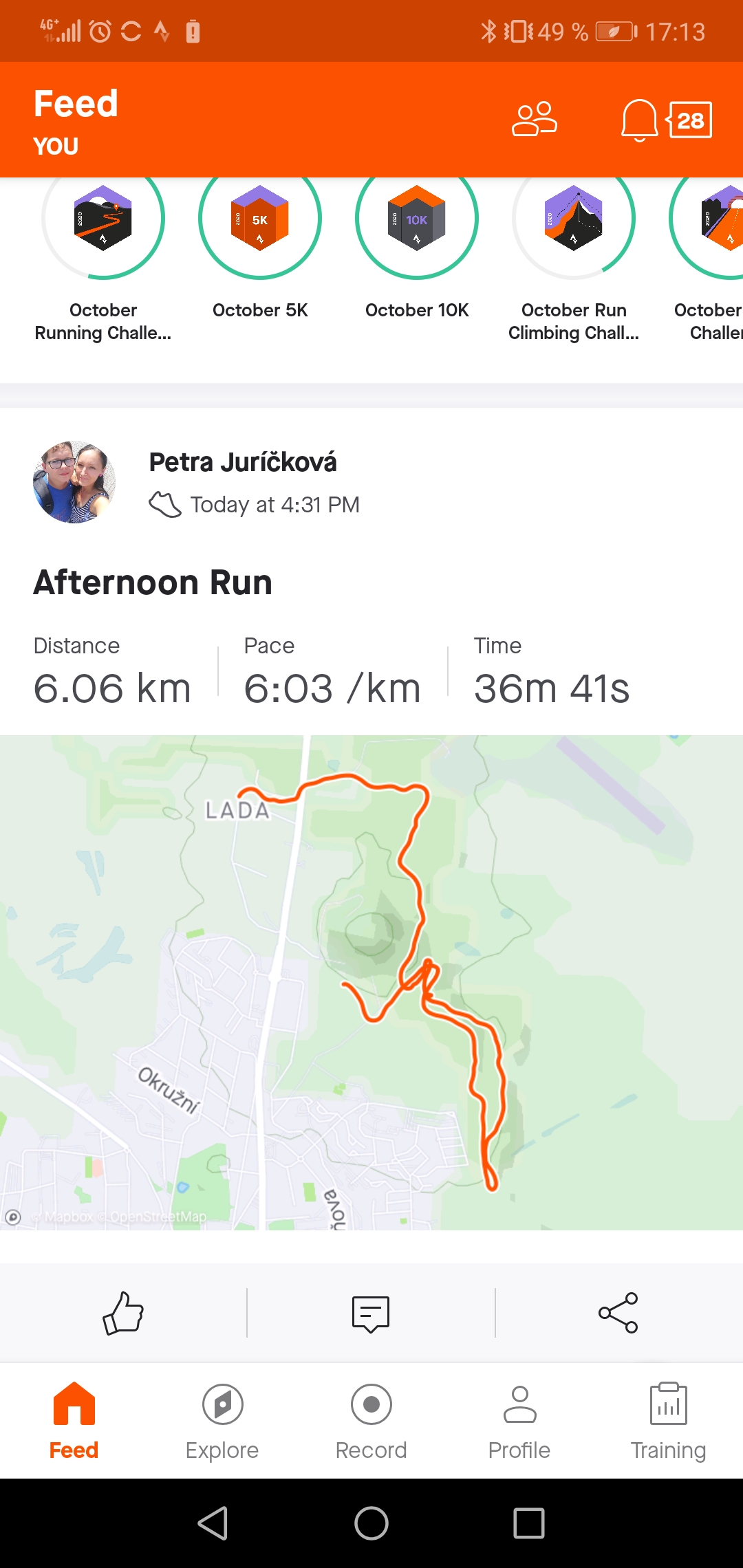The image size is (743, 1568).
Task: Switch to the Explore tab
Action: coord(222,1421)
